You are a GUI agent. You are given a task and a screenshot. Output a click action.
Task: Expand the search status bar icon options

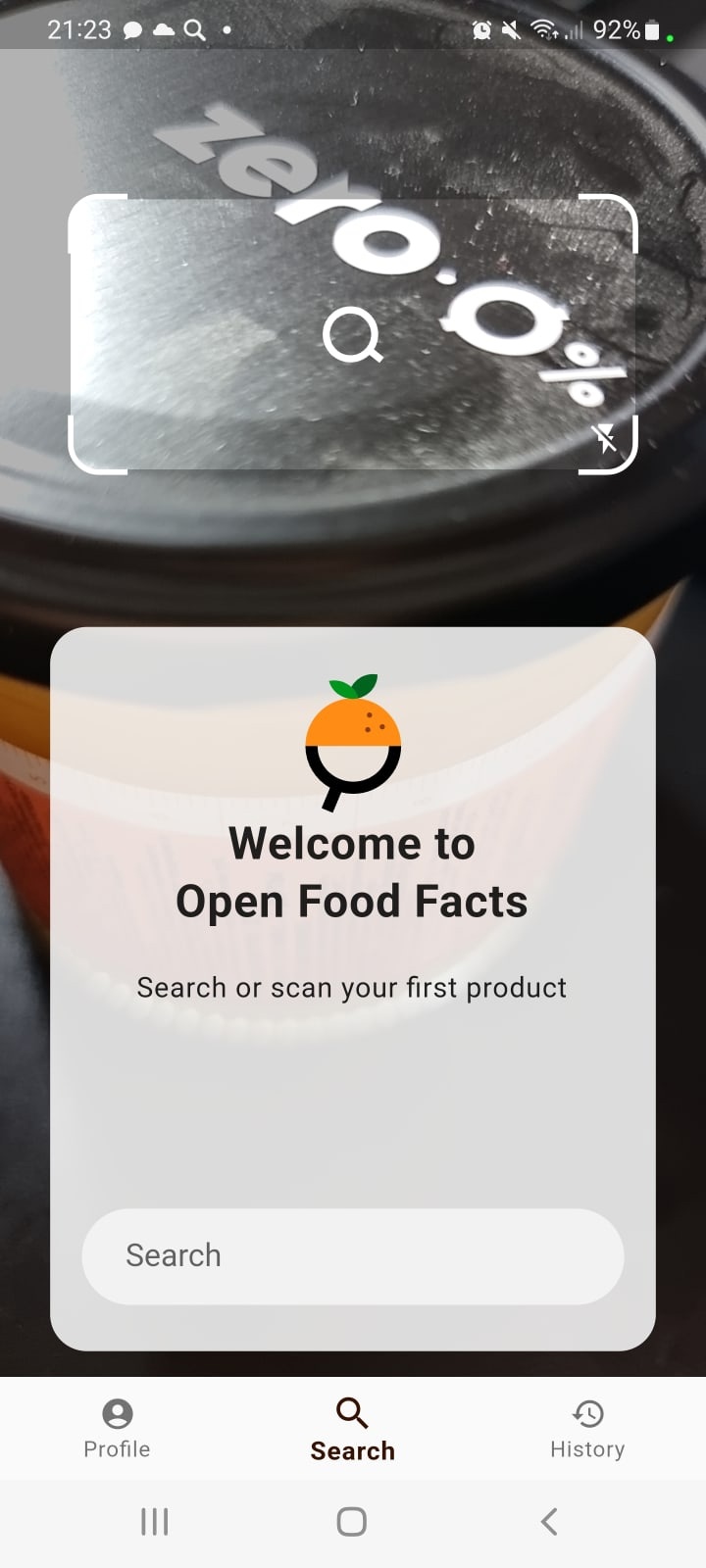tap(194, 29)
